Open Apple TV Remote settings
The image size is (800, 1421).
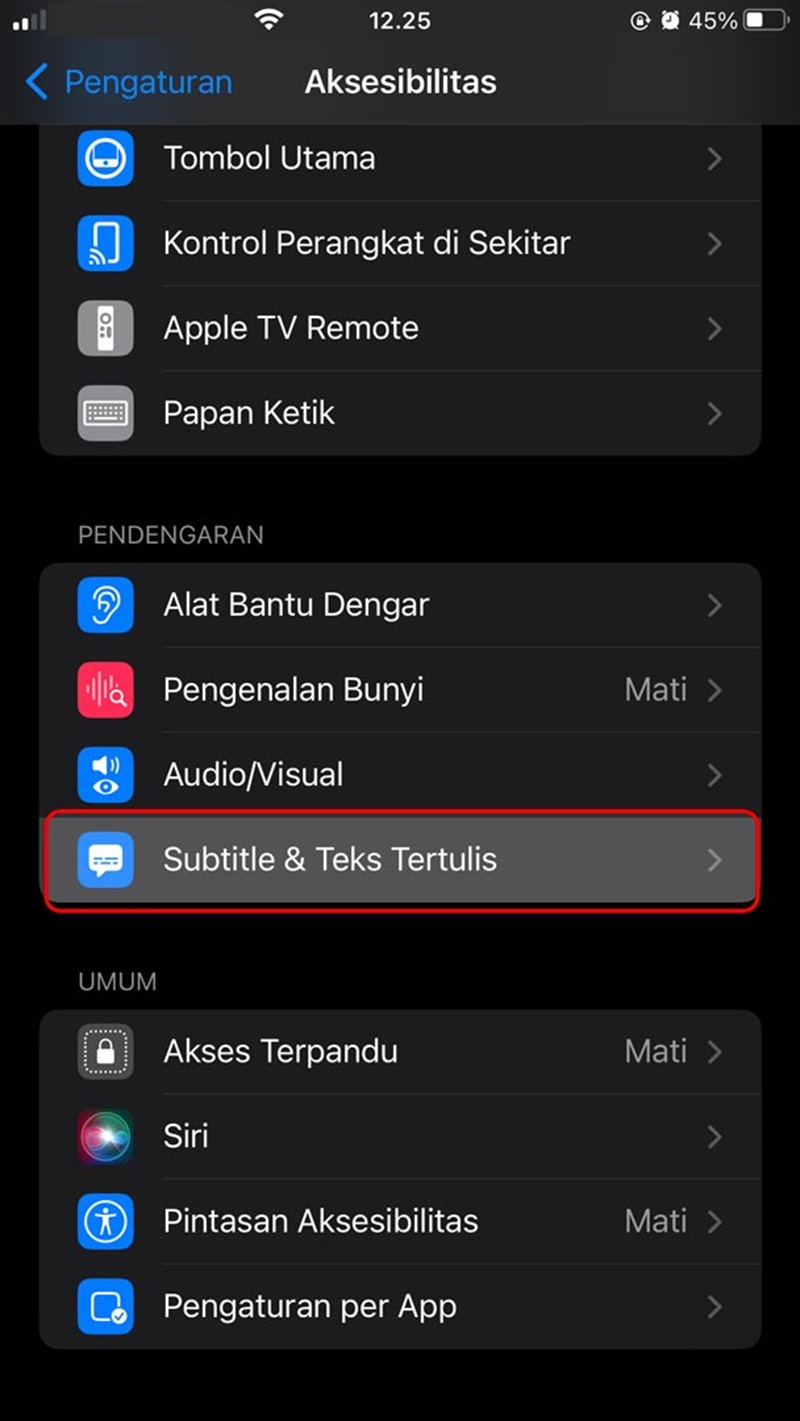400,328
